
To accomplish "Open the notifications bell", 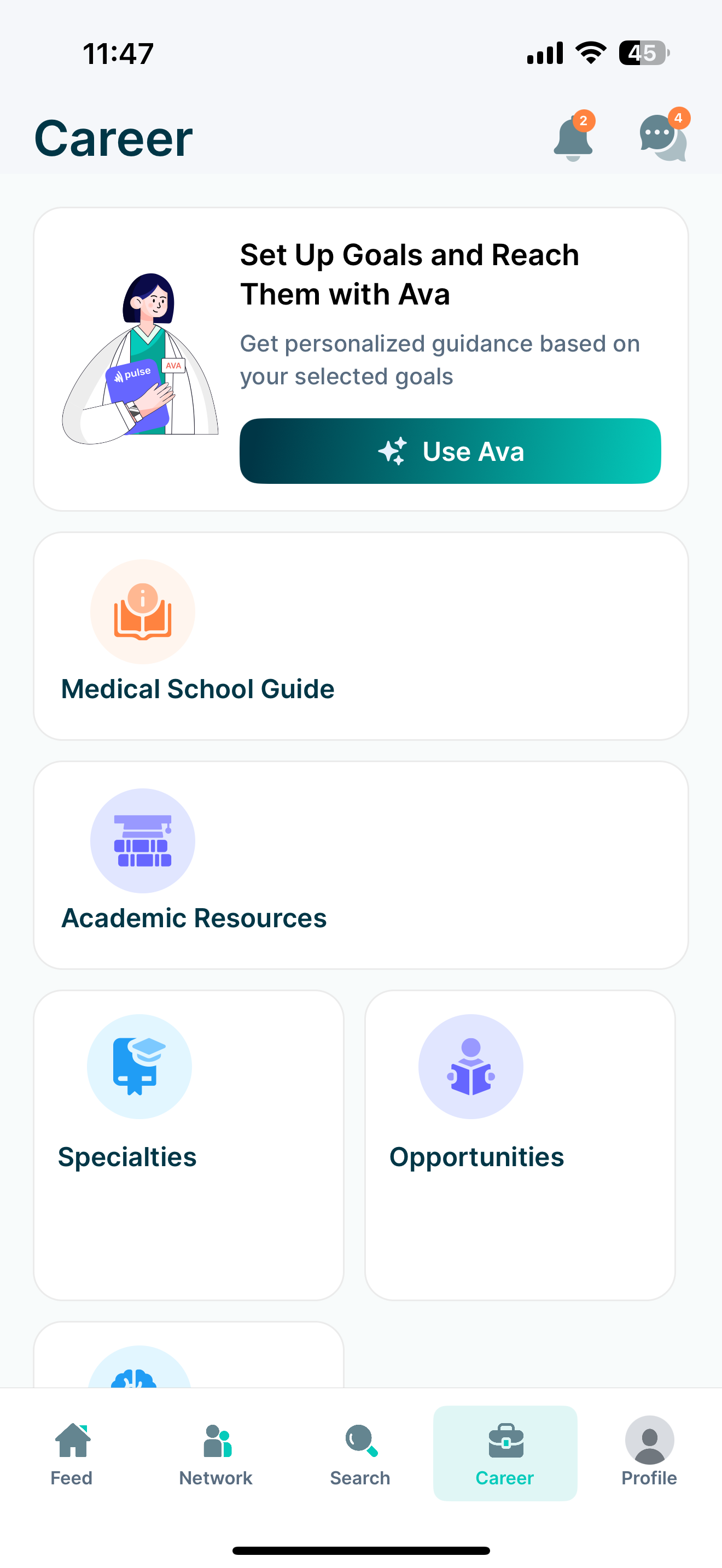I will (x=573, y=138).
